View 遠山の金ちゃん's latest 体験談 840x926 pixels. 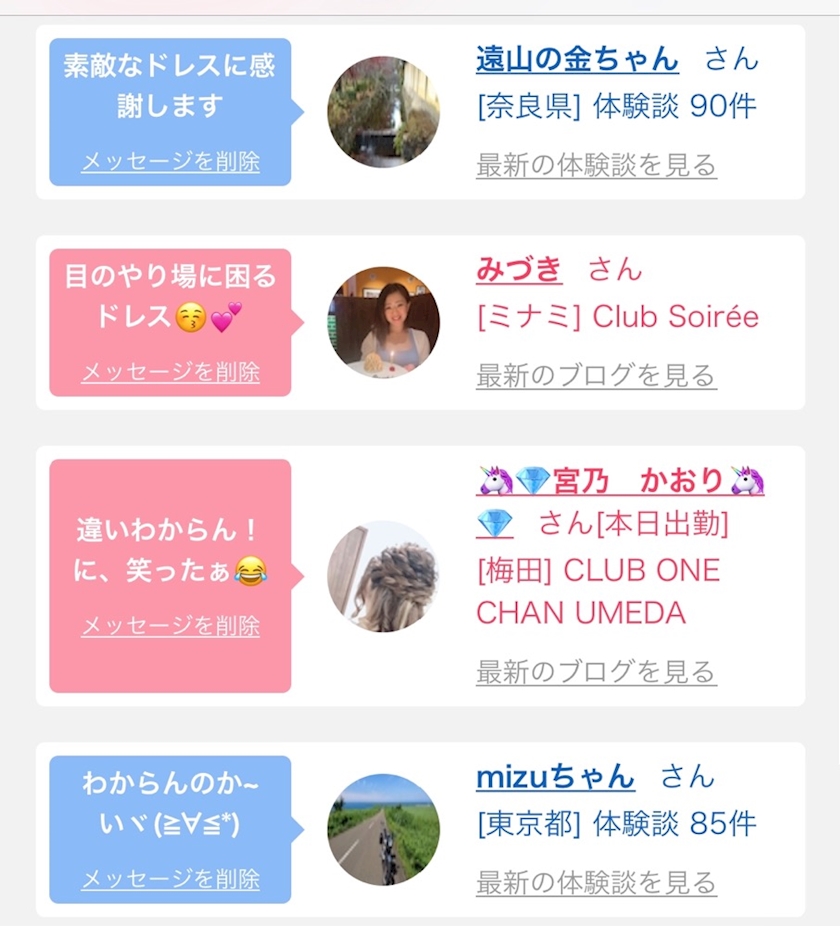coord(596,165)
